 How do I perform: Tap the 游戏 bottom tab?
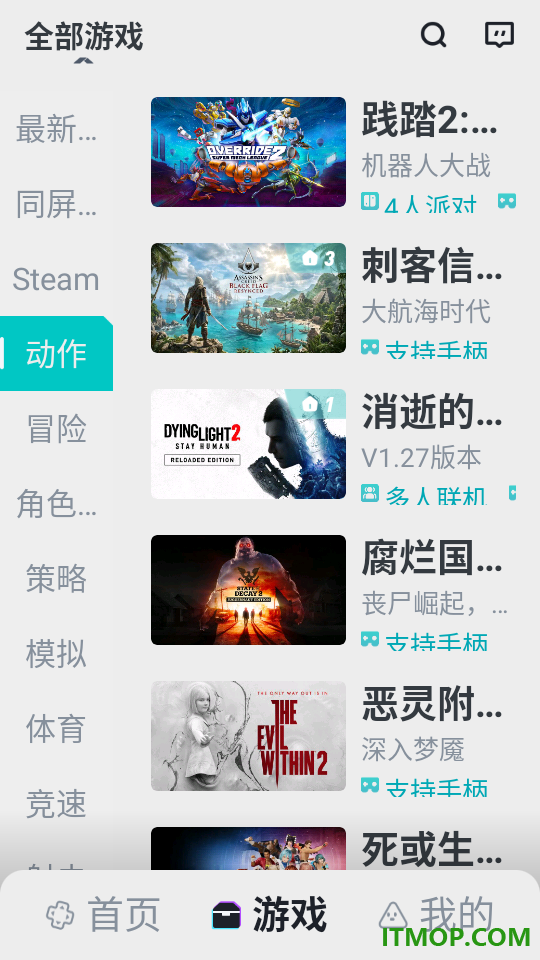[269, 915]
